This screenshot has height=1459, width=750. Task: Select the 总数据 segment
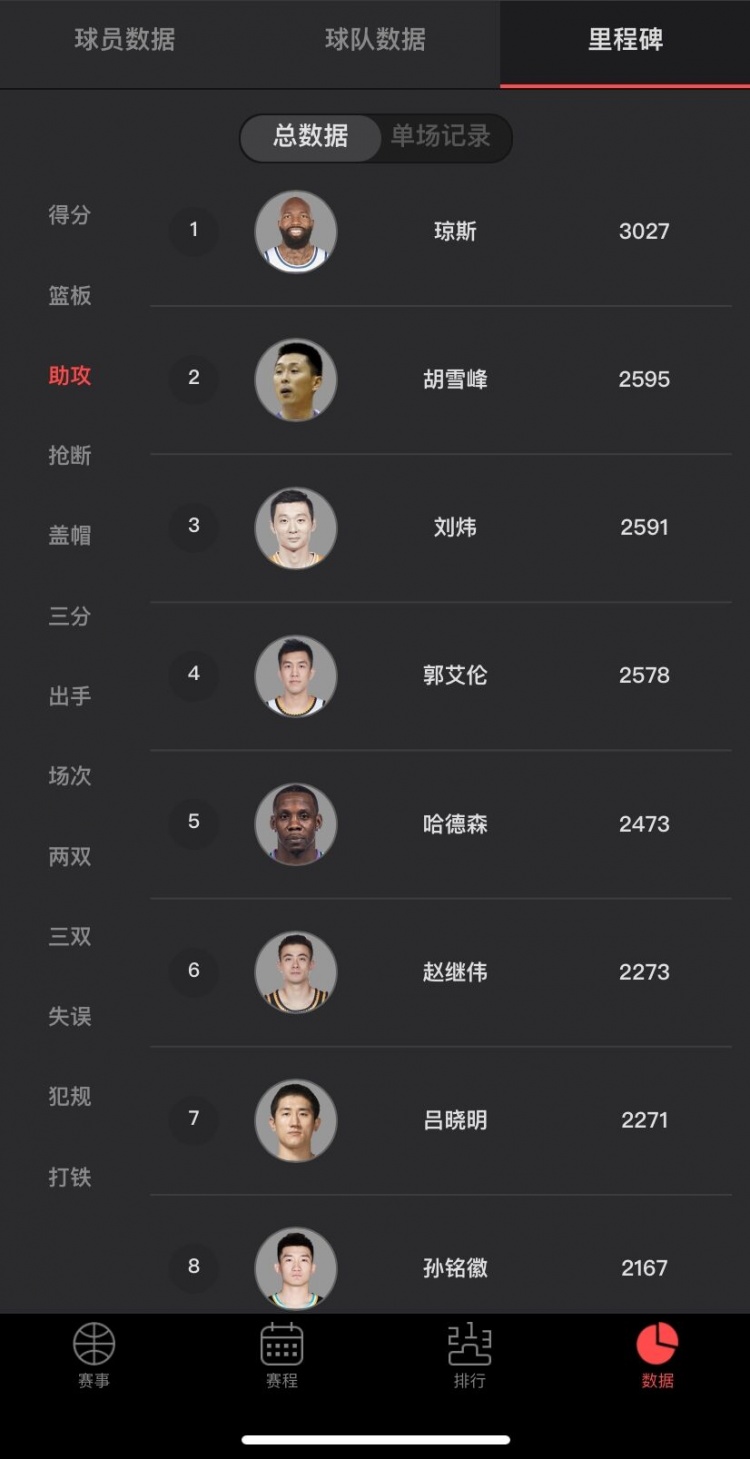pos(311,137)
